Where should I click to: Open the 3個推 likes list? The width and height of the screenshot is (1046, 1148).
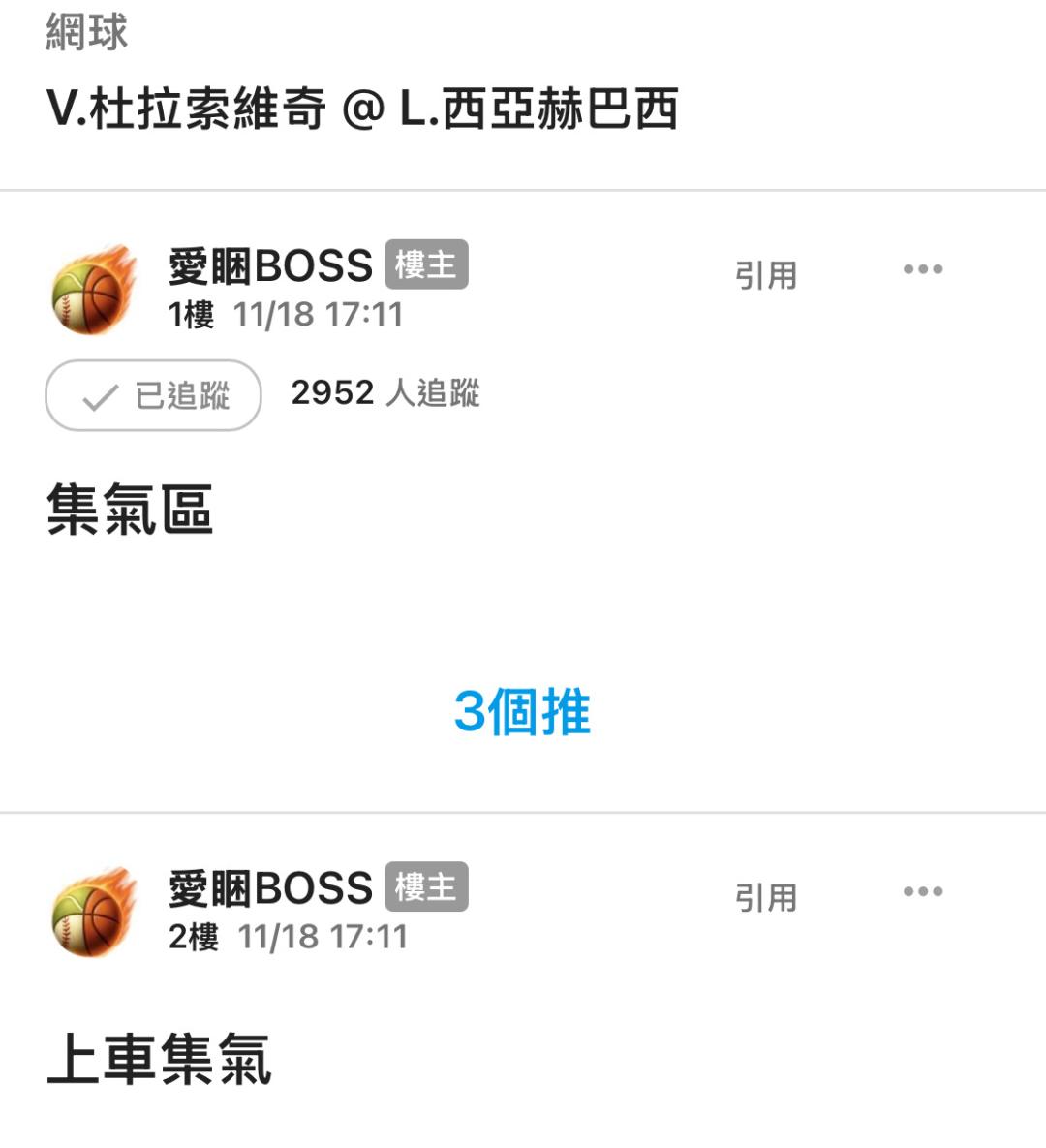pos(522,712)
